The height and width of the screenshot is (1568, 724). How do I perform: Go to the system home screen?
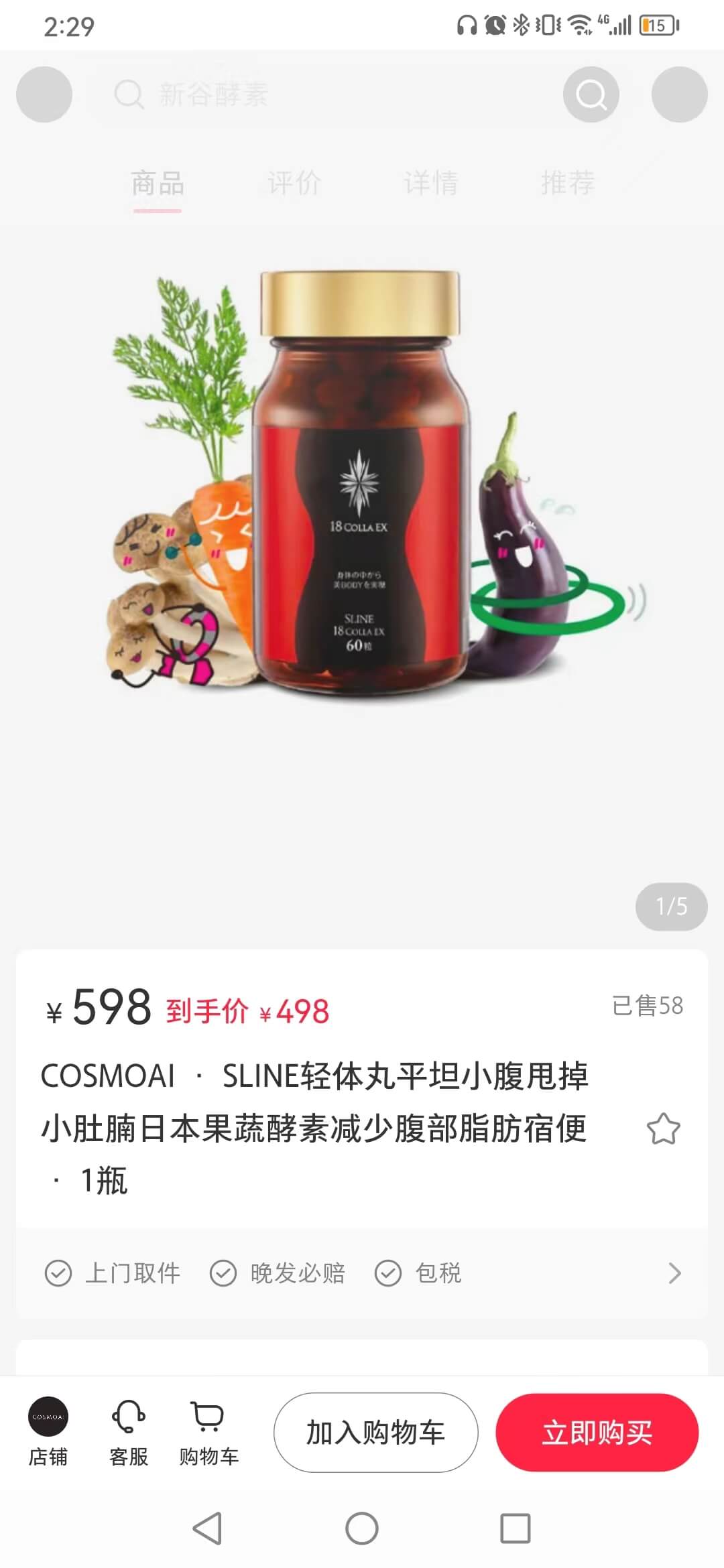pos(362,1528)
